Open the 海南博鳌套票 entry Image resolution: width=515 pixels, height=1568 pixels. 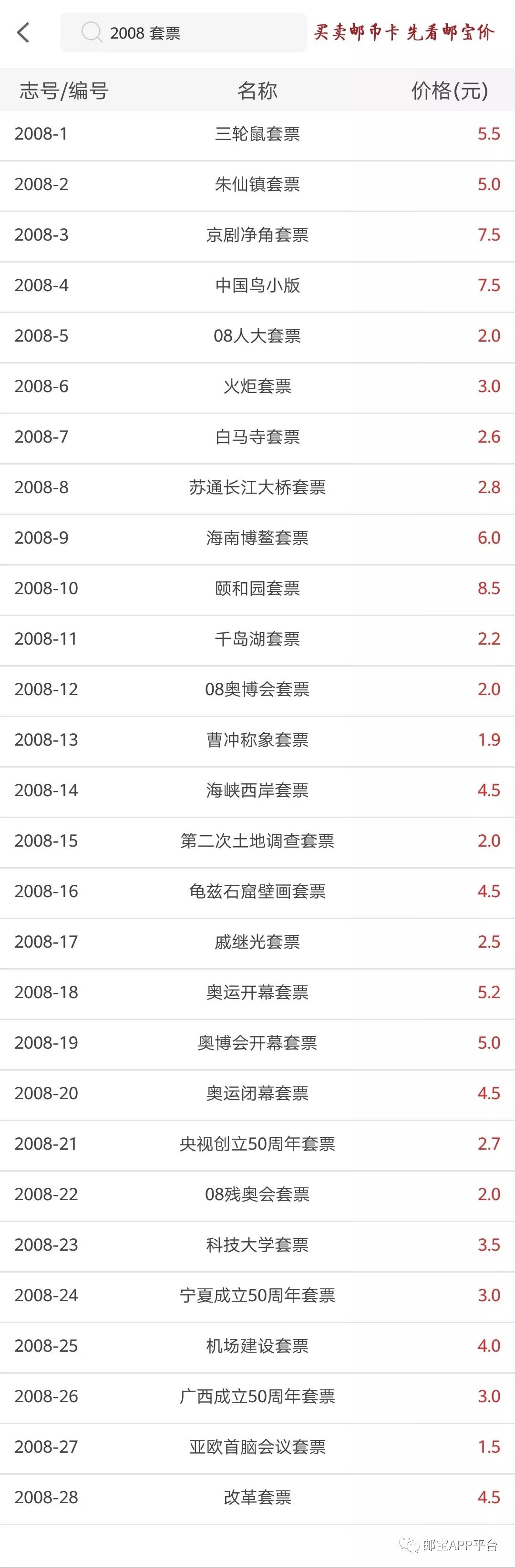257,538
